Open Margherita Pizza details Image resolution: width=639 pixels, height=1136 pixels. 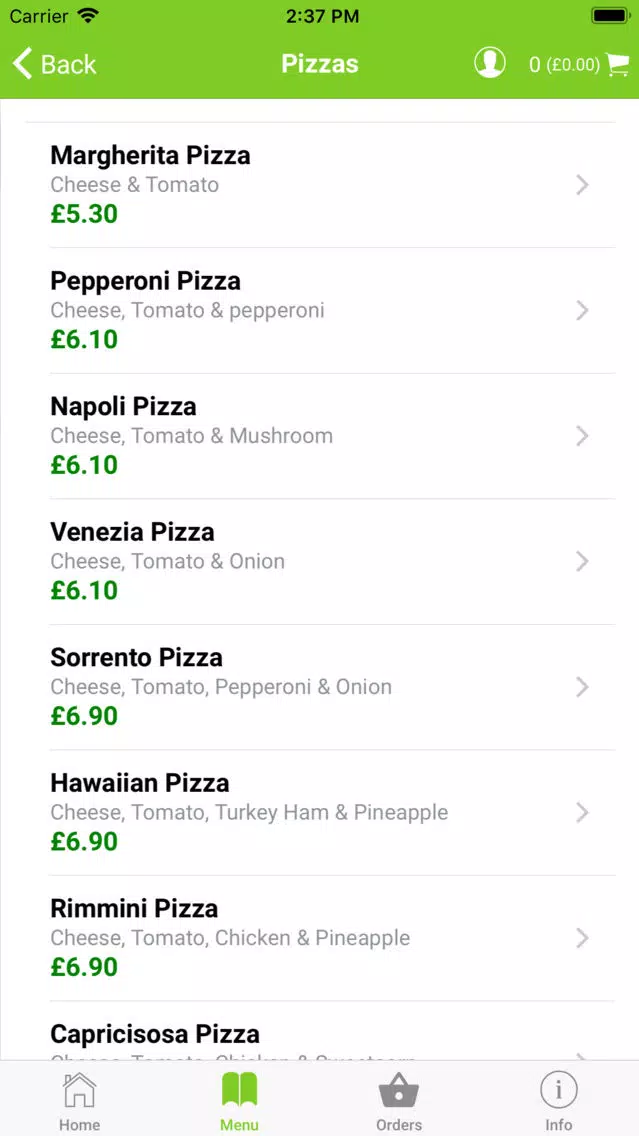[320, 185]
